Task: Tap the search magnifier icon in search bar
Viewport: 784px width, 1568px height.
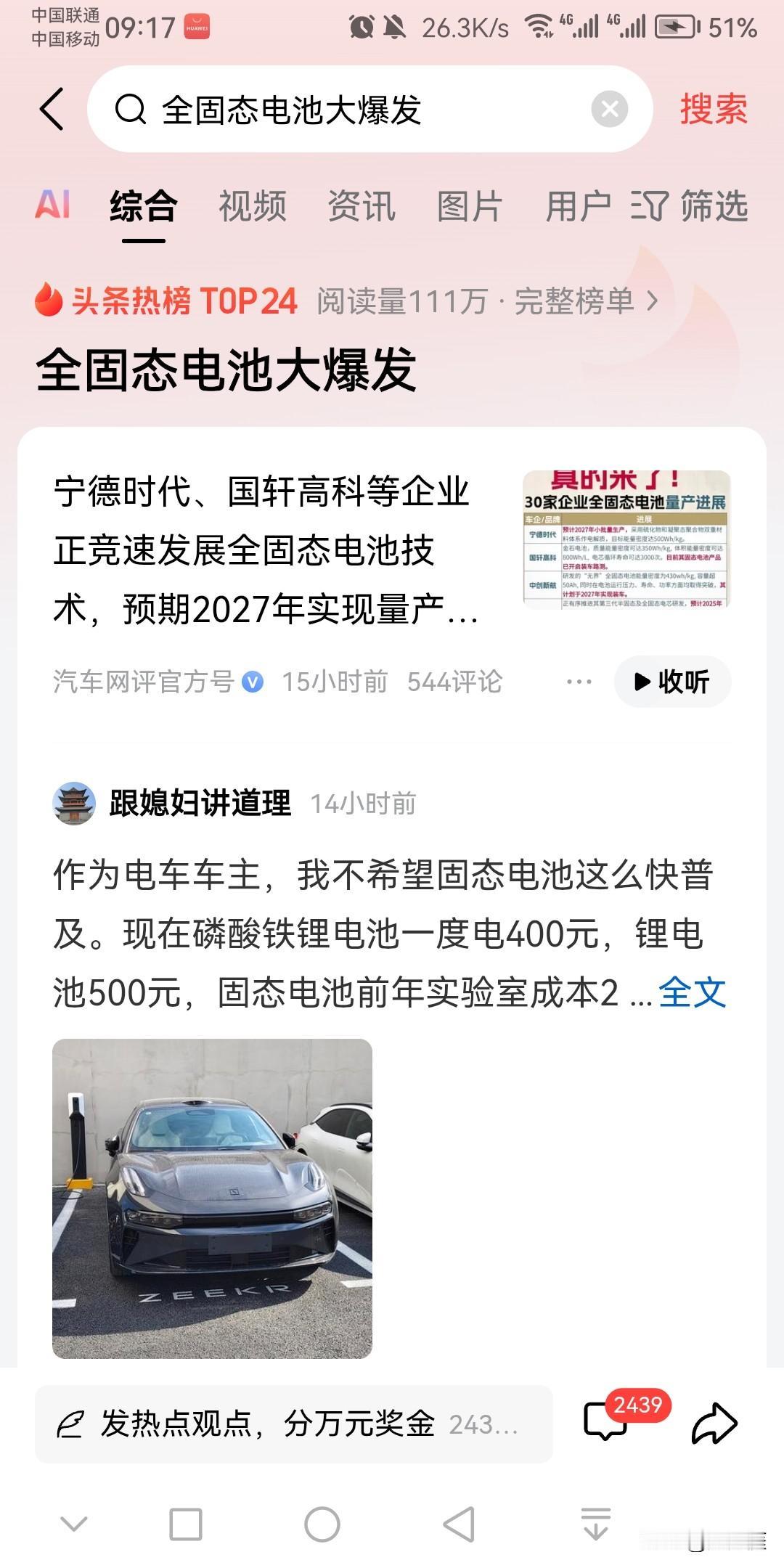Action: 129,110
